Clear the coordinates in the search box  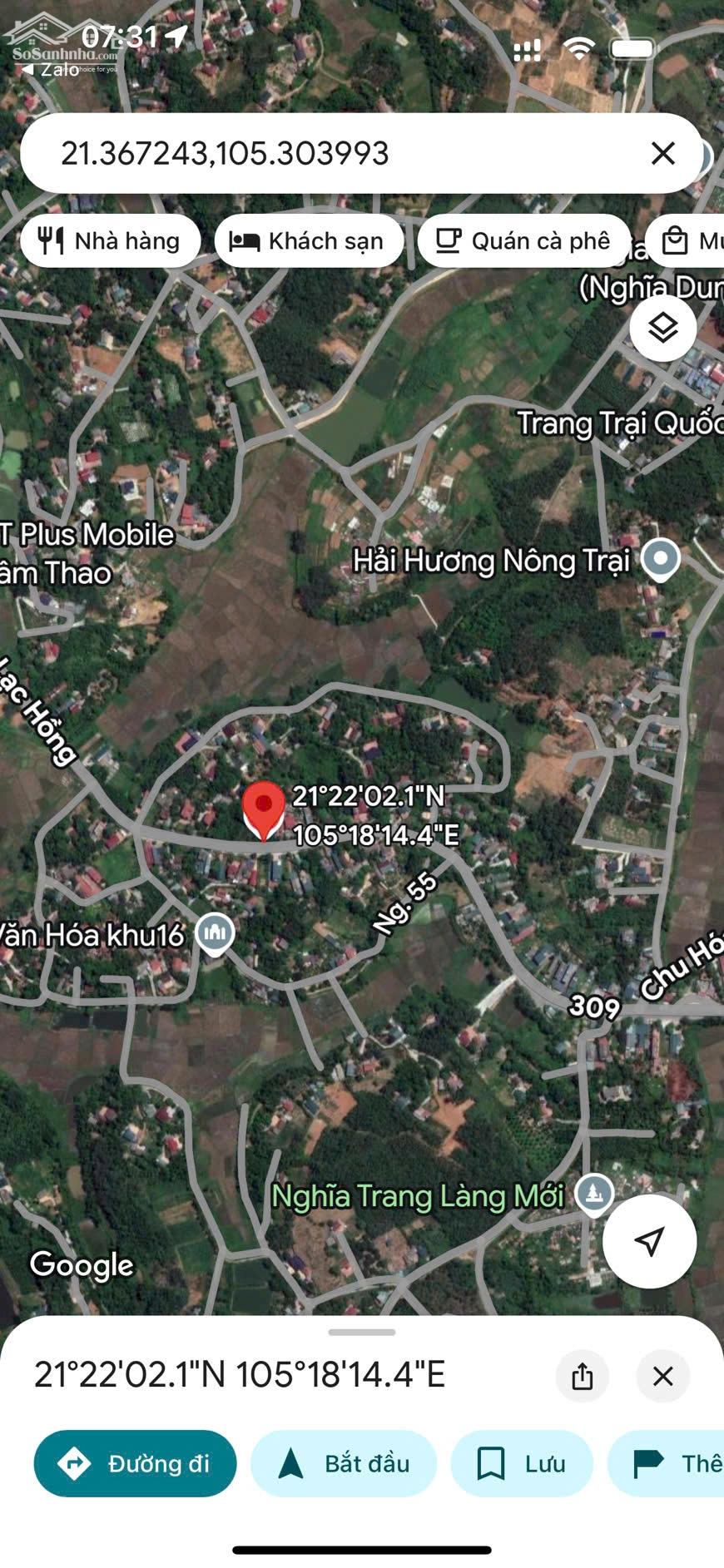point(662,153)
